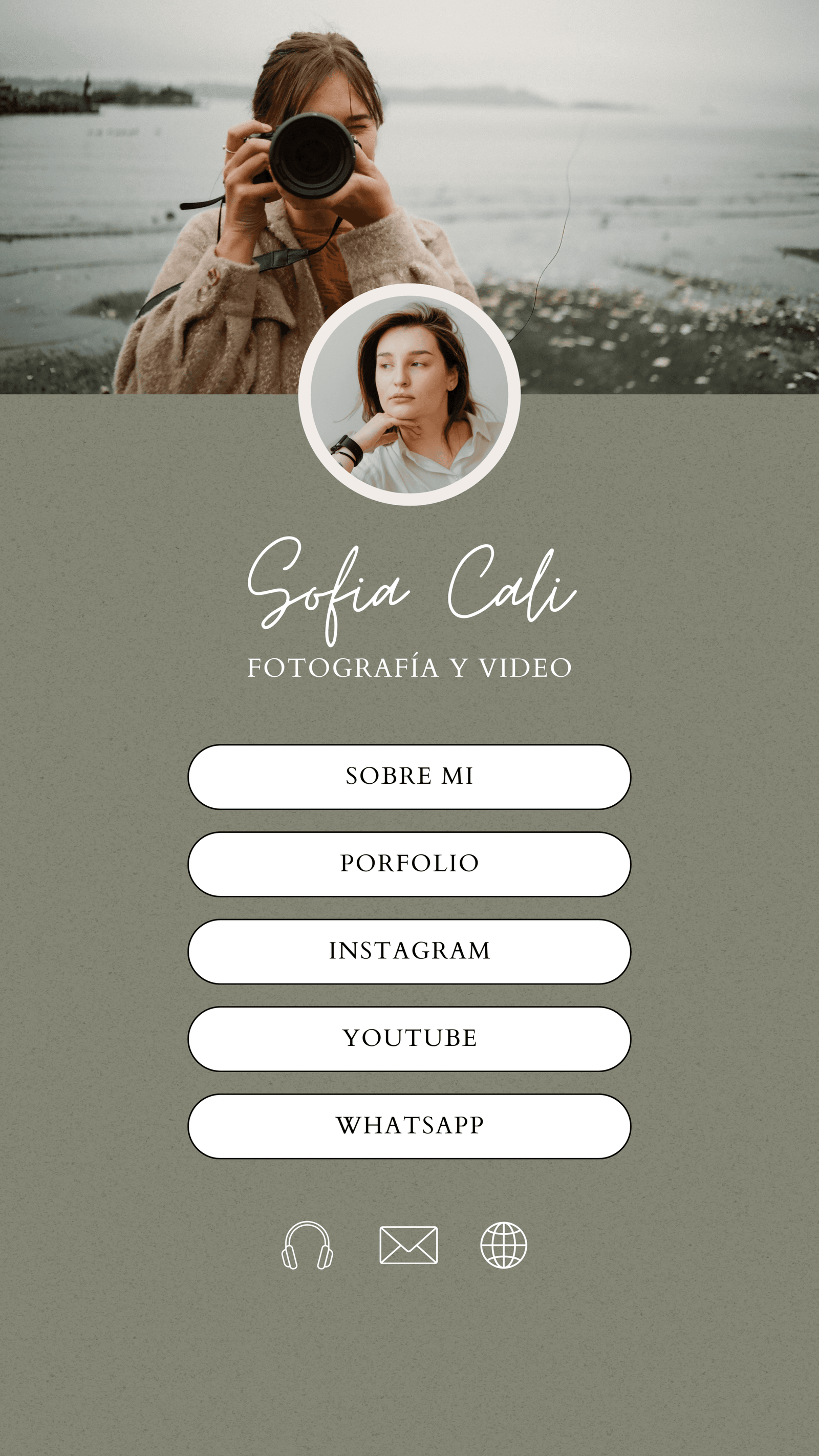Open the SOBRE MI link
This screenshot has height=1456, width=819.
tap(409, 777)
